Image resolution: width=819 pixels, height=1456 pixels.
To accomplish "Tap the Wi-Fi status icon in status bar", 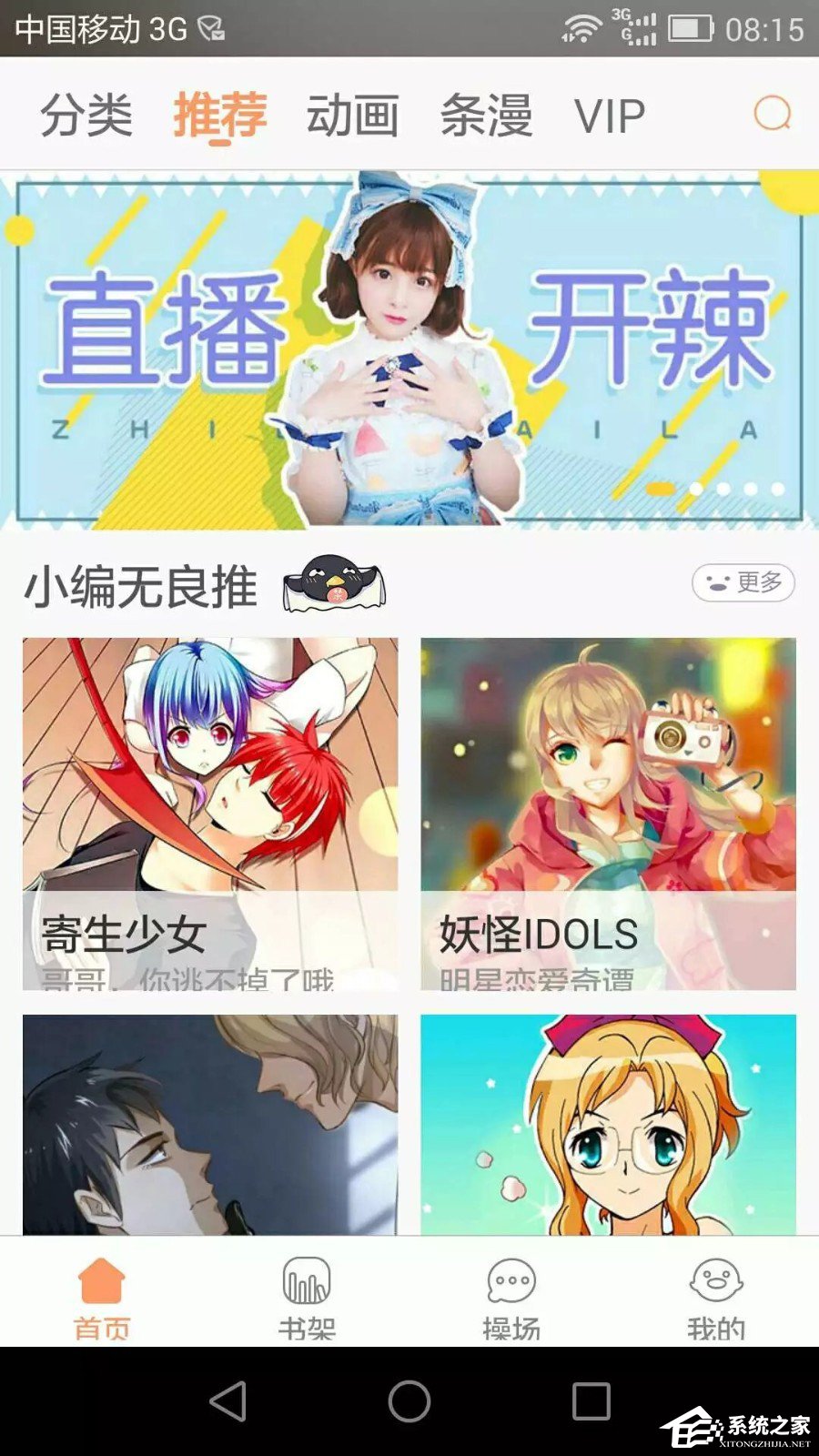I will (583, 27).
